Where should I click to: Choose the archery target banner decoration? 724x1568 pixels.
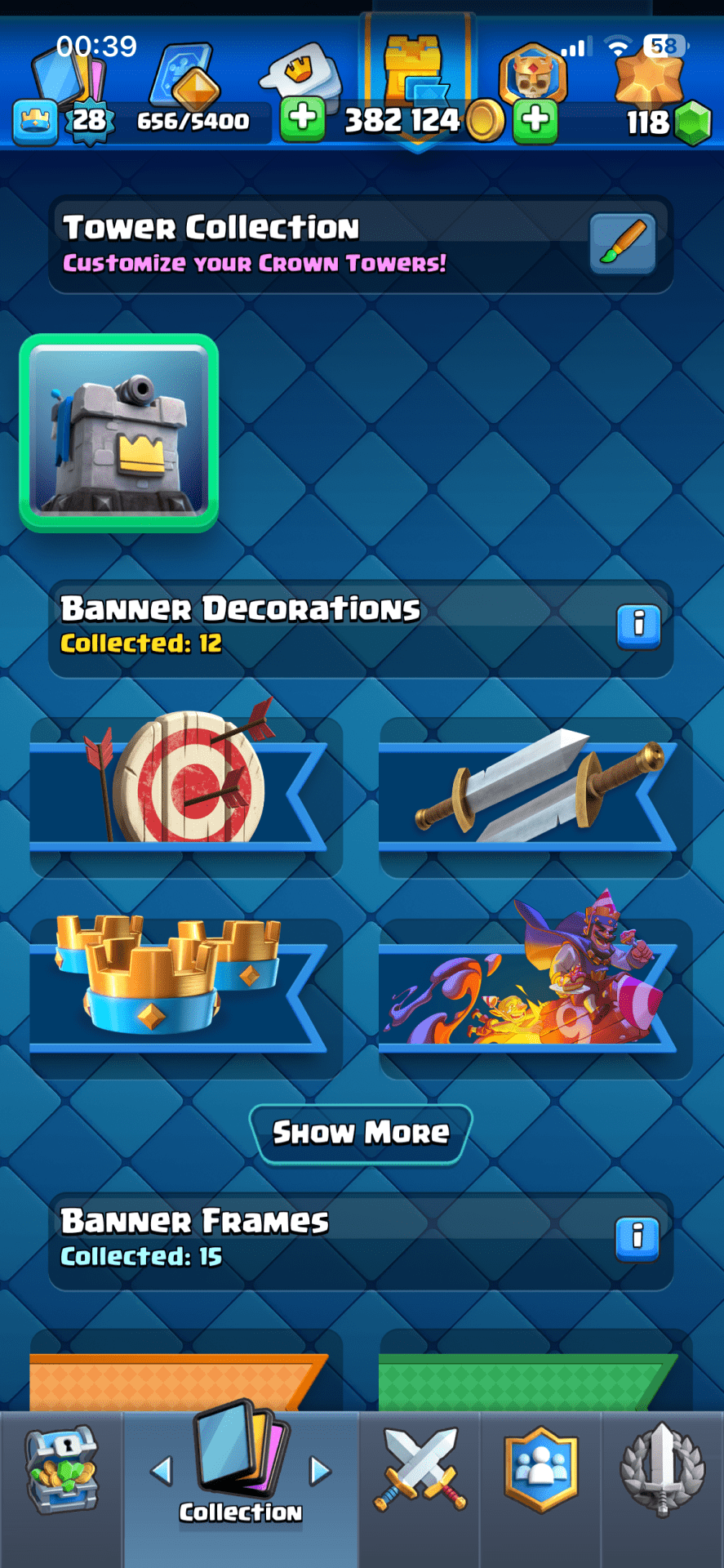click(x=186, y=796)
